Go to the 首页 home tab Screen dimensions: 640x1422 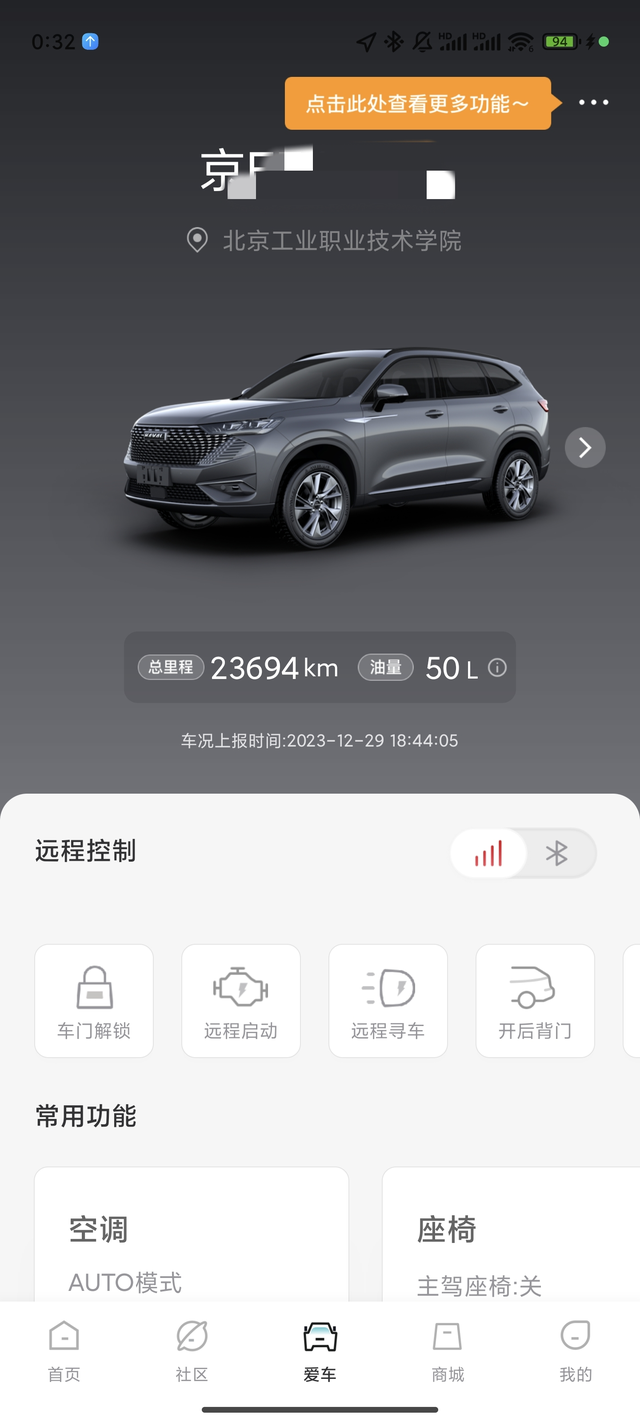(x=64, y=1351)
